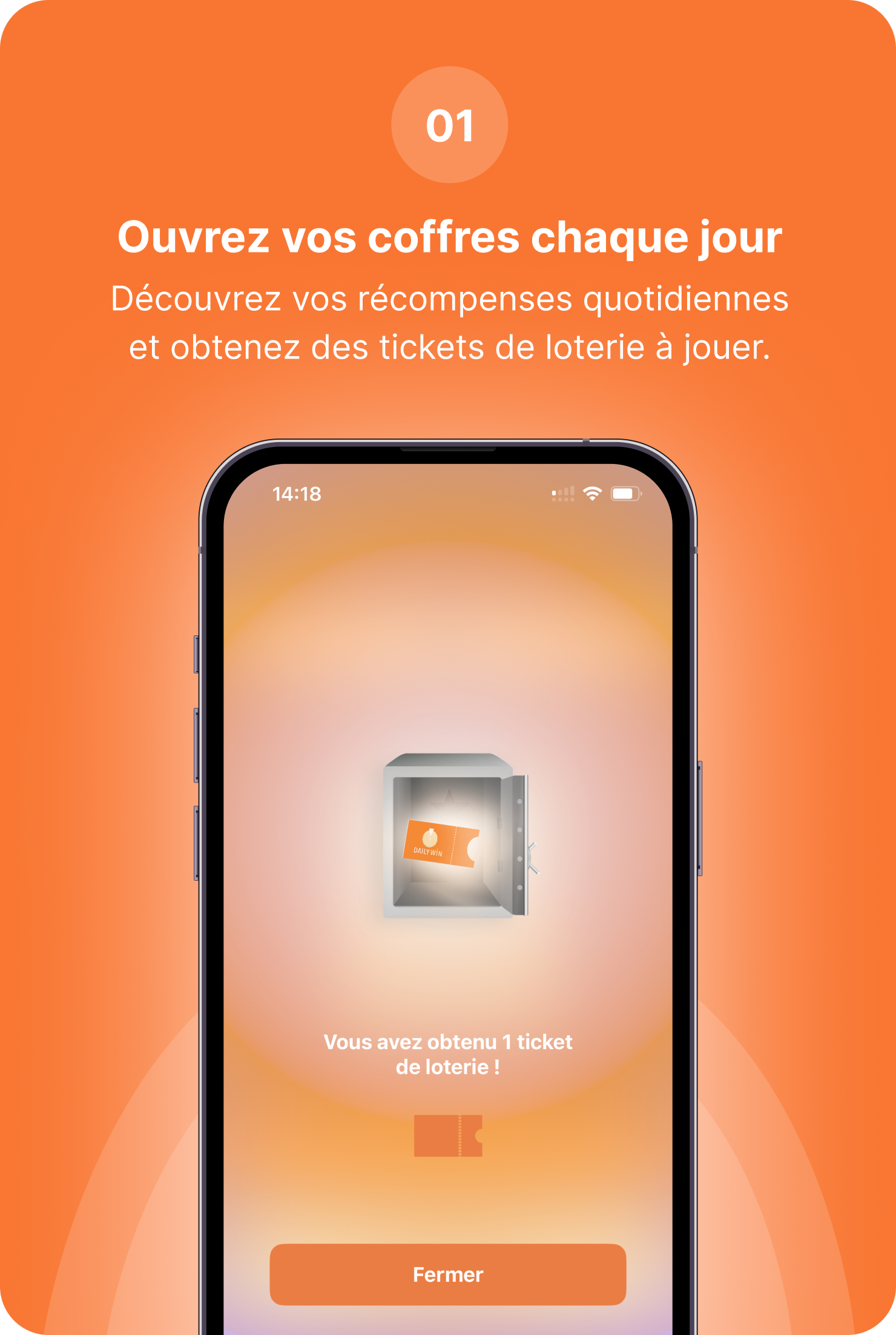
Task: Tap the safe hinge details
Action: click(500, 824)
